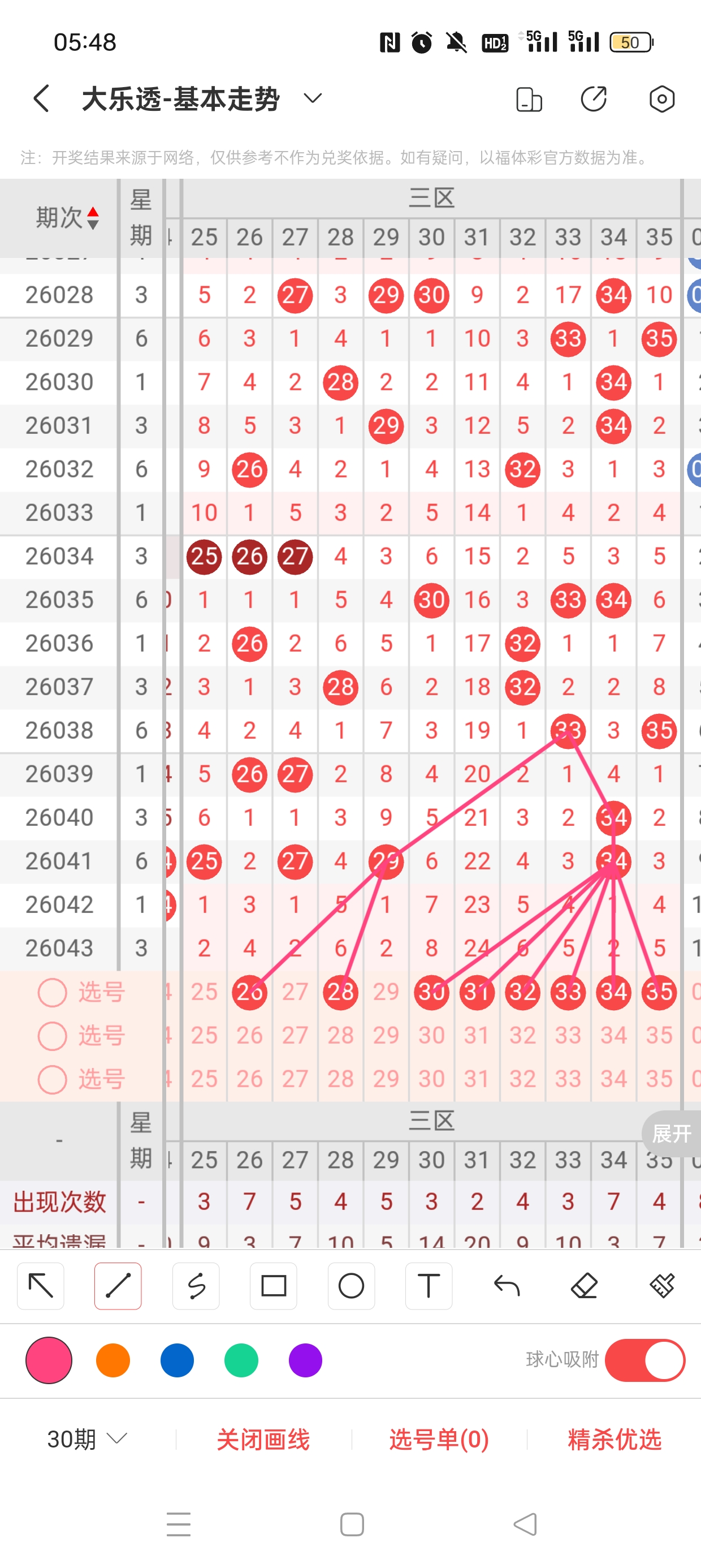The width and height of the screenshot is (701, 1568).
Task: Select the rectangle drawing tool
Action: pyautogui.click(x=273, y=1286)
